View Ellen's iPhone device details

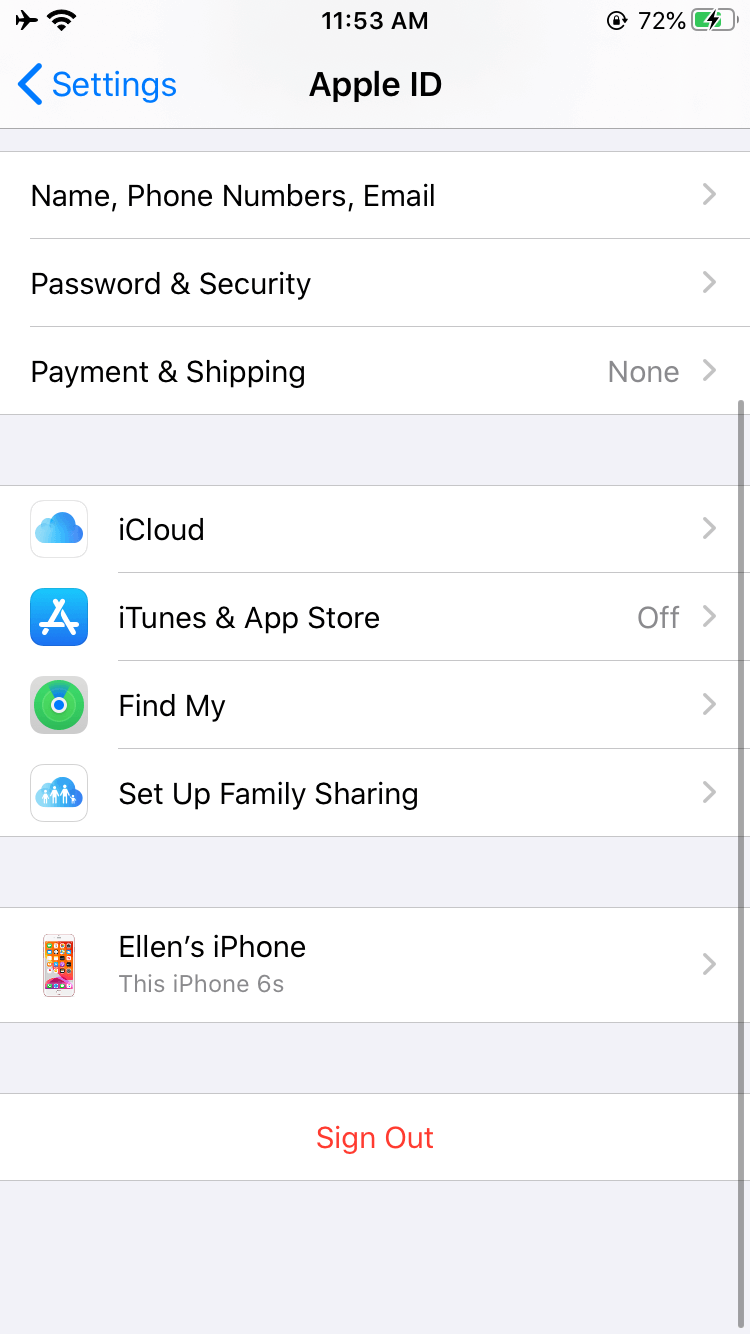375,964
